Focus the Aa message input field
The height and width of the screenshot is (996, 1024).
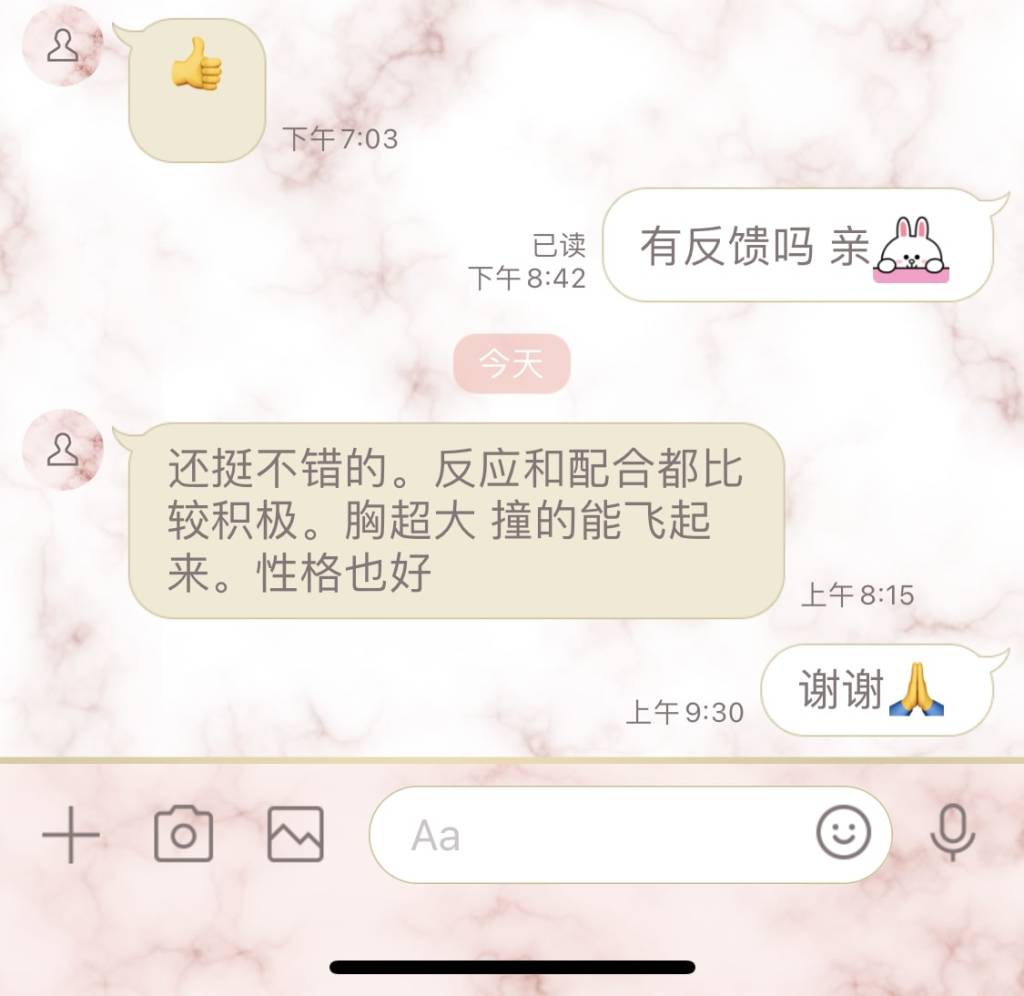pyautogui.click(x=590, y=834)
